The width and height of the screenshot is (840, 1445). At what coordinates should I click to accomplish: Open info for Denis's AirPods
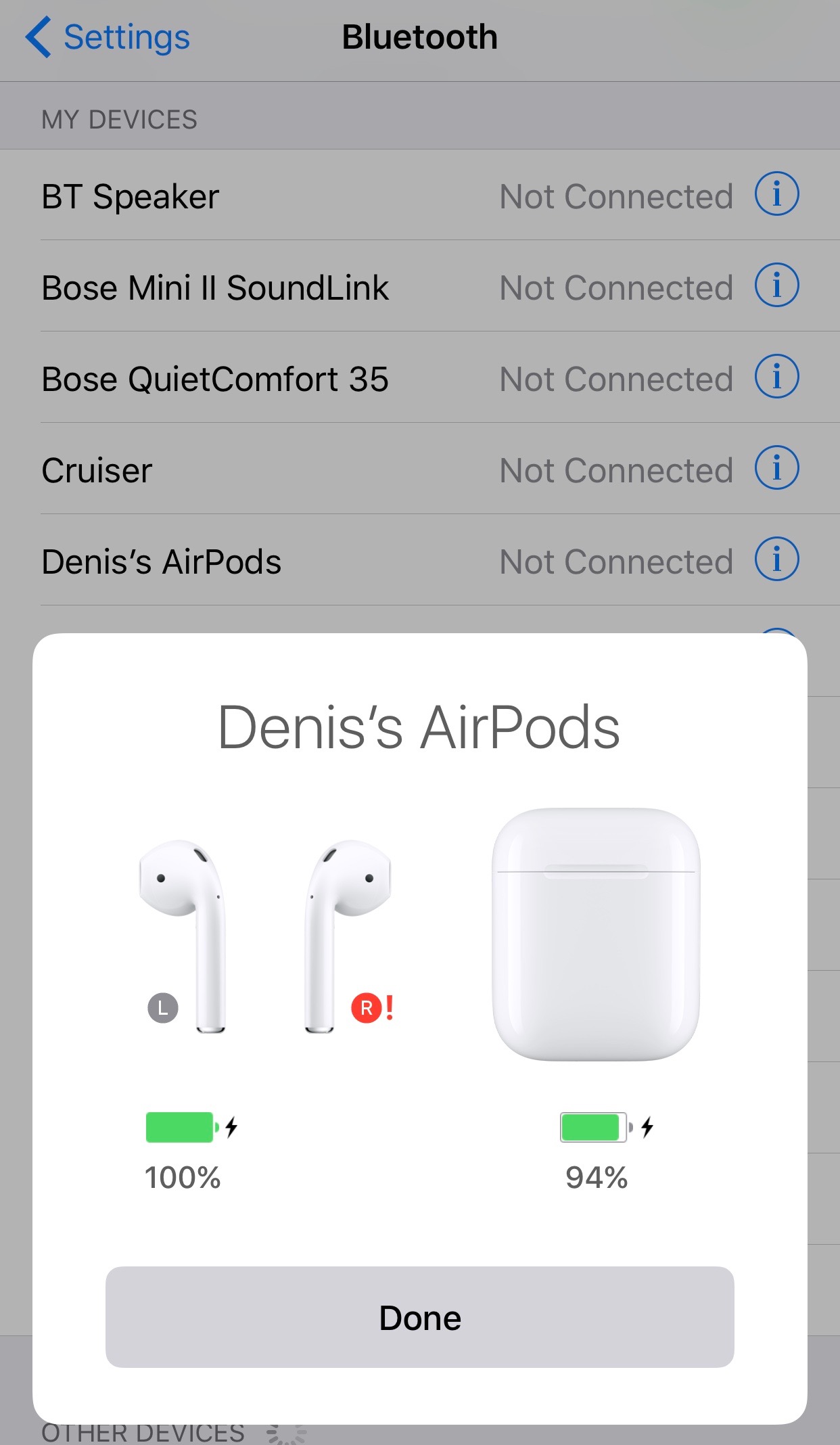776,559
